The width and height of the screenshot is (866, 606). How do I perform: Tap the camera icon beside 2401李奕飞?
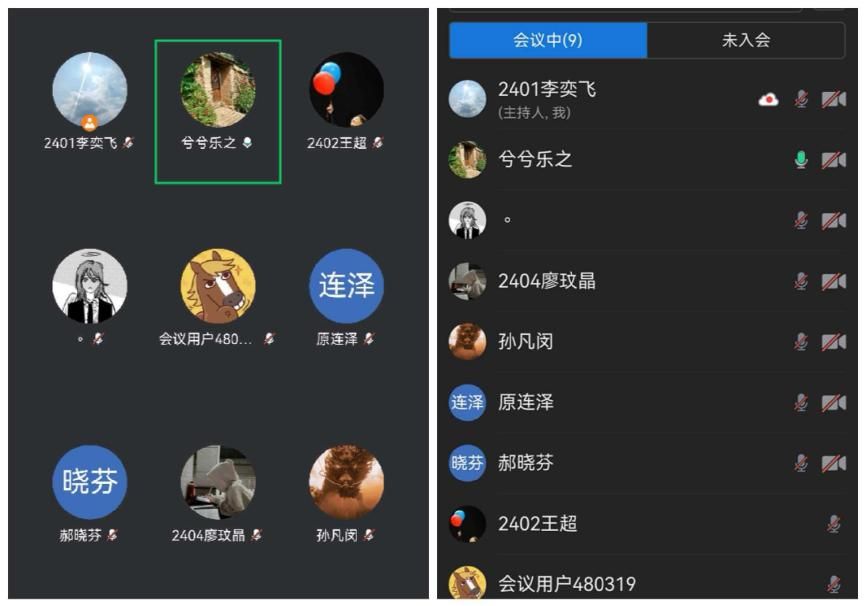834,99
